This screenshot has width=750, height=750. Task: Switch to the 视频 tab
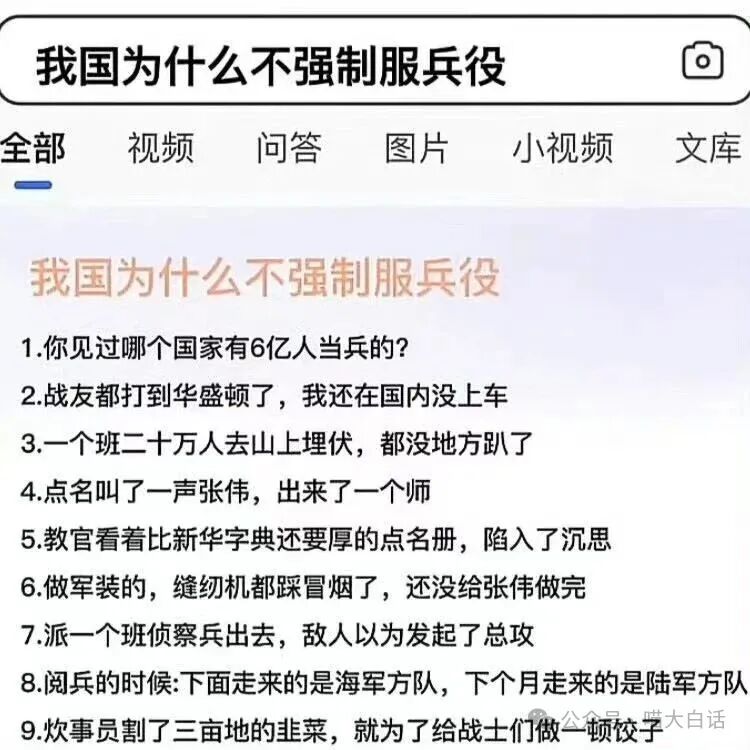click(160, 148)
